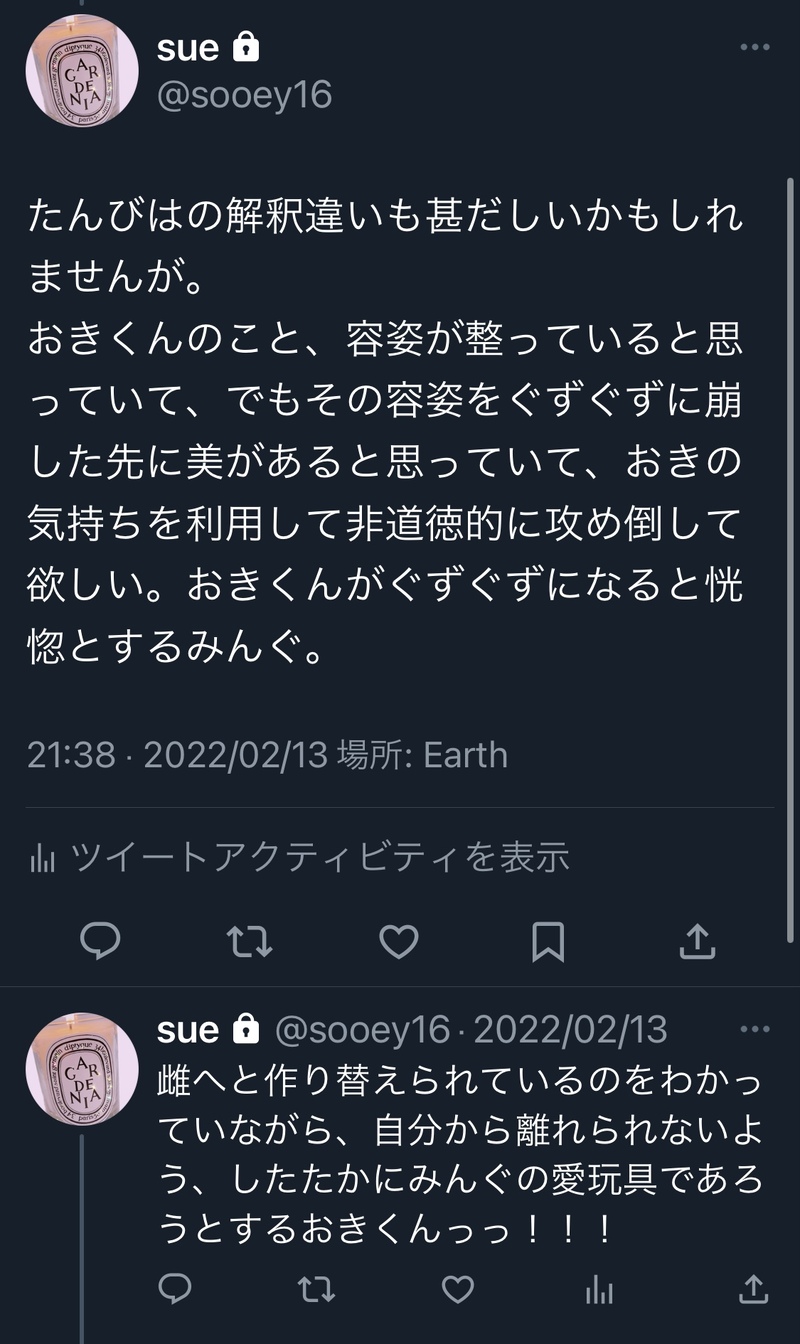Open the main tweet's overflow menu
This screenshot has width=800, height=1344.
(x=755, y=47)
